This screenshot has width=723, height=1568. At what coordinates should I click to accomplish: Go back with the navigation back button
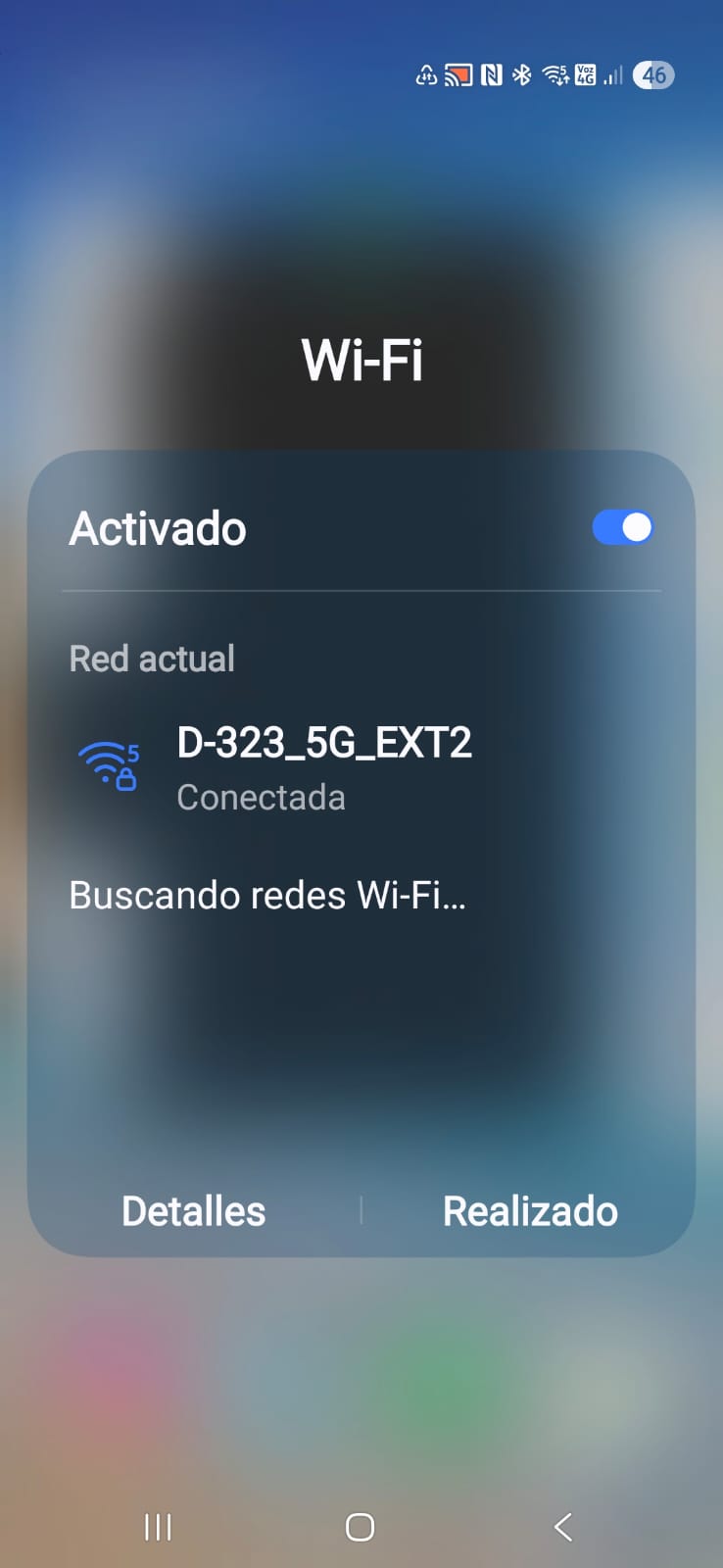coord(562,1526)
